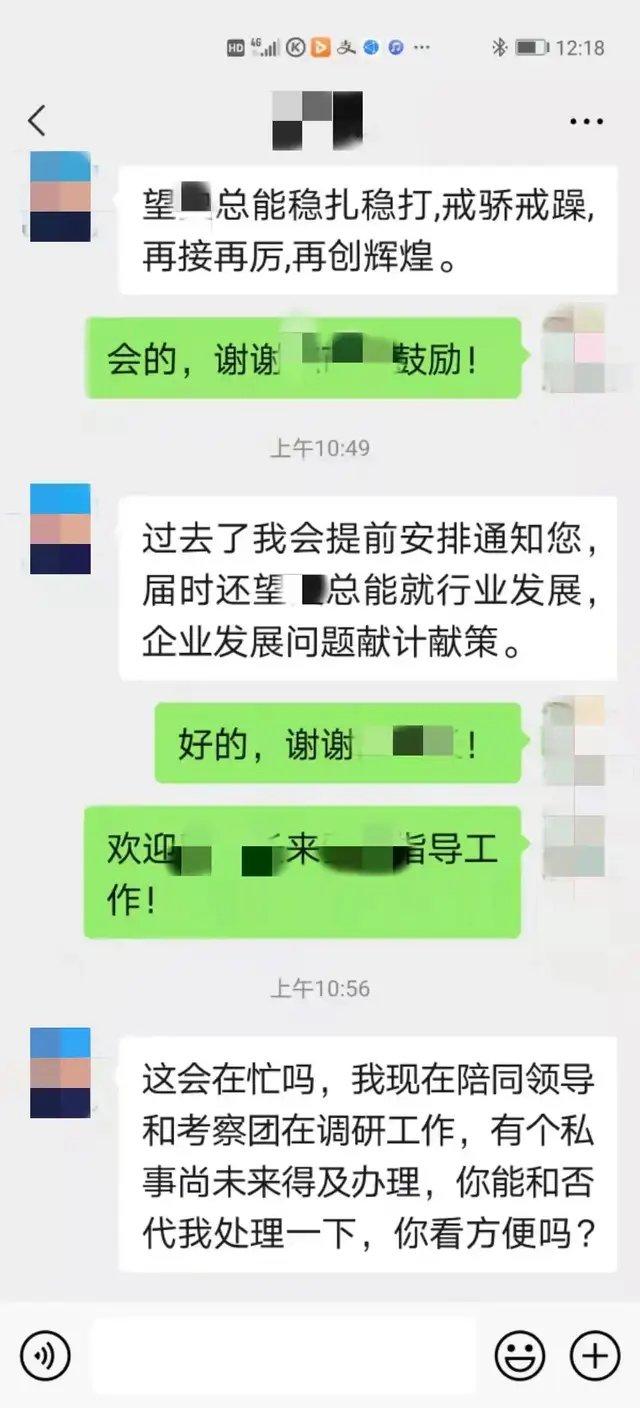This screenshot has width=640, height=1408.
Task: Go back to the chat list
Action: point(37,121)
